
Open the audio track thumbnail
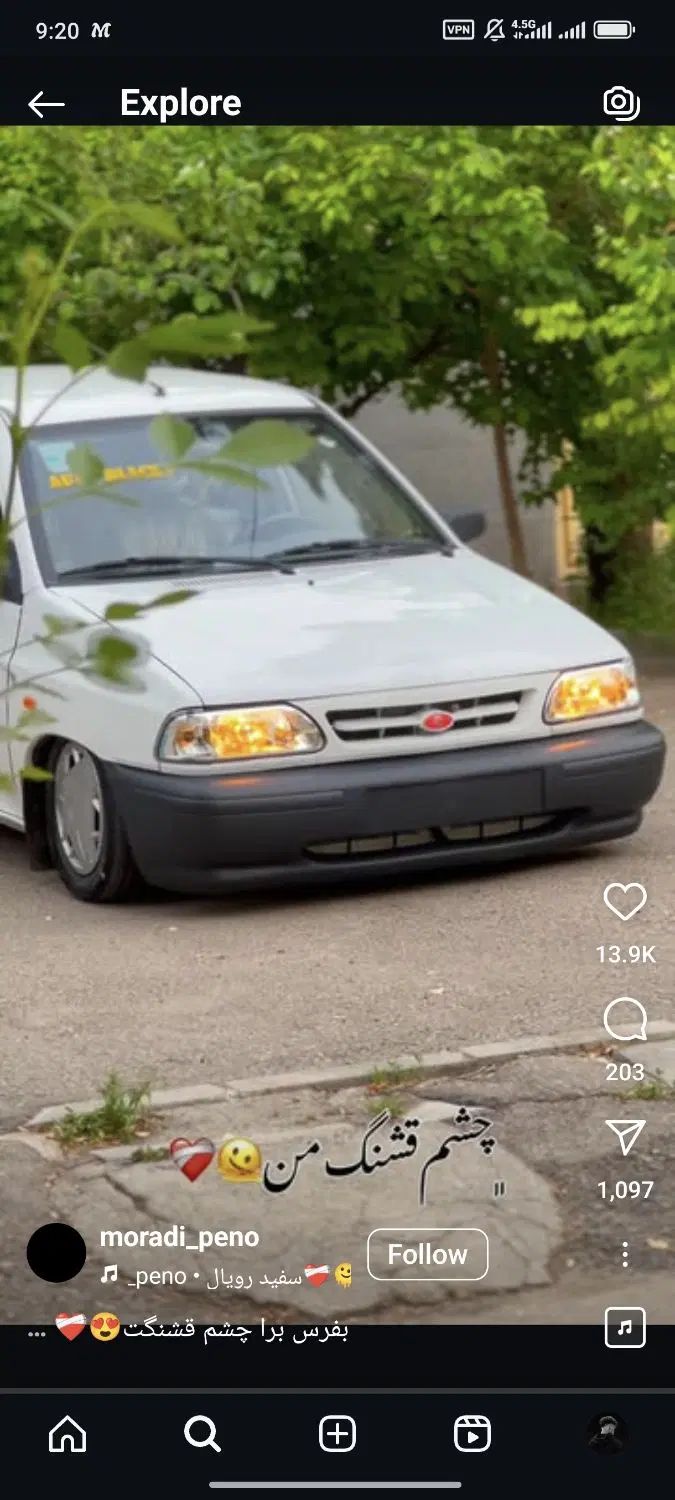coord(625,1327)
